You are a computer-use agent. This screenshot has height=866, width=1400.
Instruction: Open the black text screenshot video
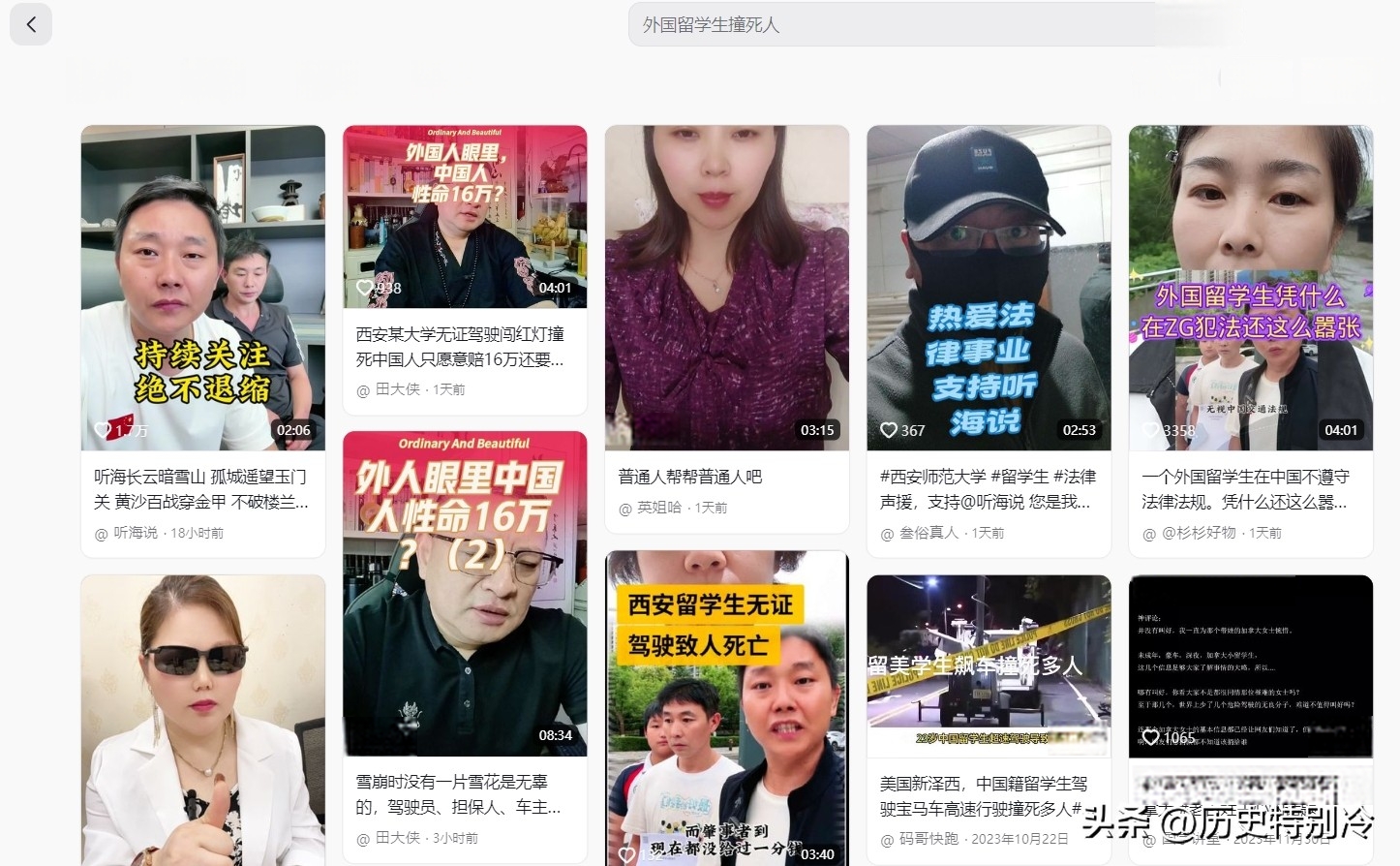tap(1250, 665)
